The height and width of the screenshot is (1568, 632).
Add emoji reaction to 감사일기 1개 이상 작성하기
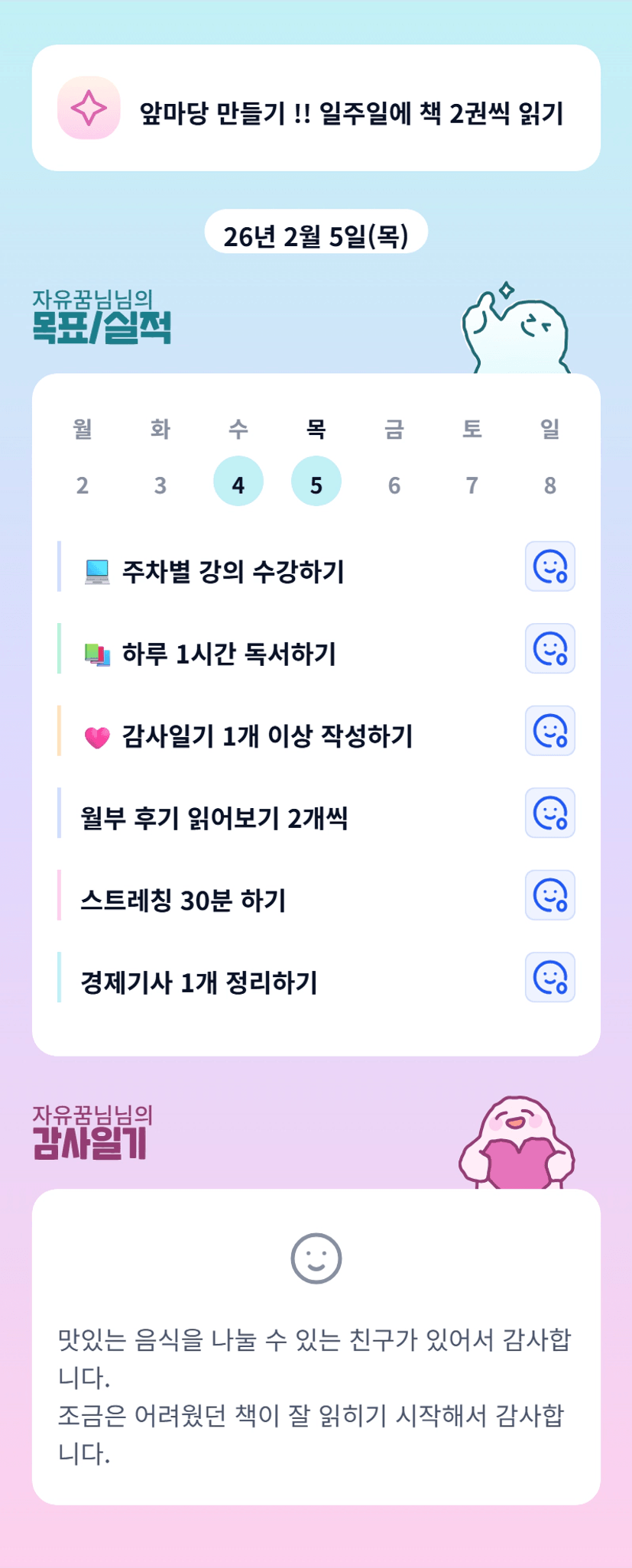(549, 731)
